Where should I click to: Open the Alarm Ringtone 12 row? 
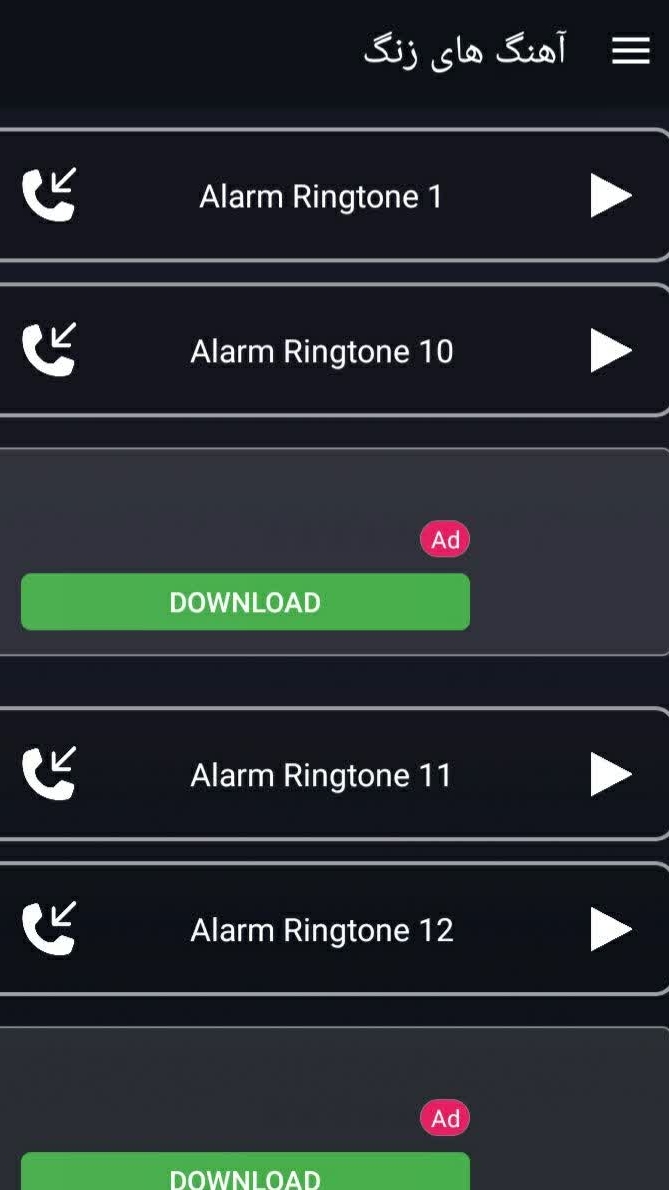click(321, 931)
